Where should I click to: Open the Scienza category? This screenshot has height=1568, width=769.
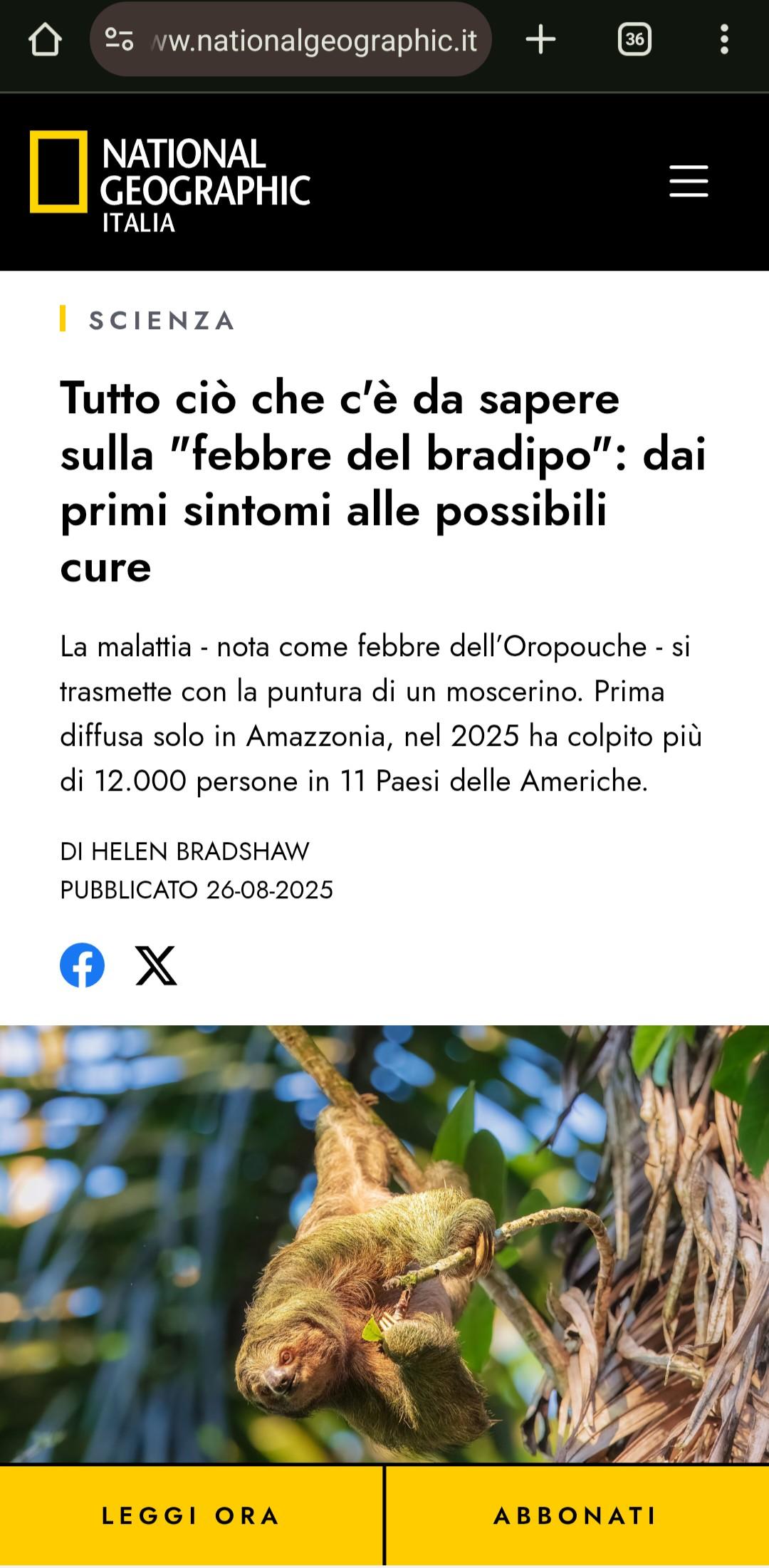[x=162, y=321]
